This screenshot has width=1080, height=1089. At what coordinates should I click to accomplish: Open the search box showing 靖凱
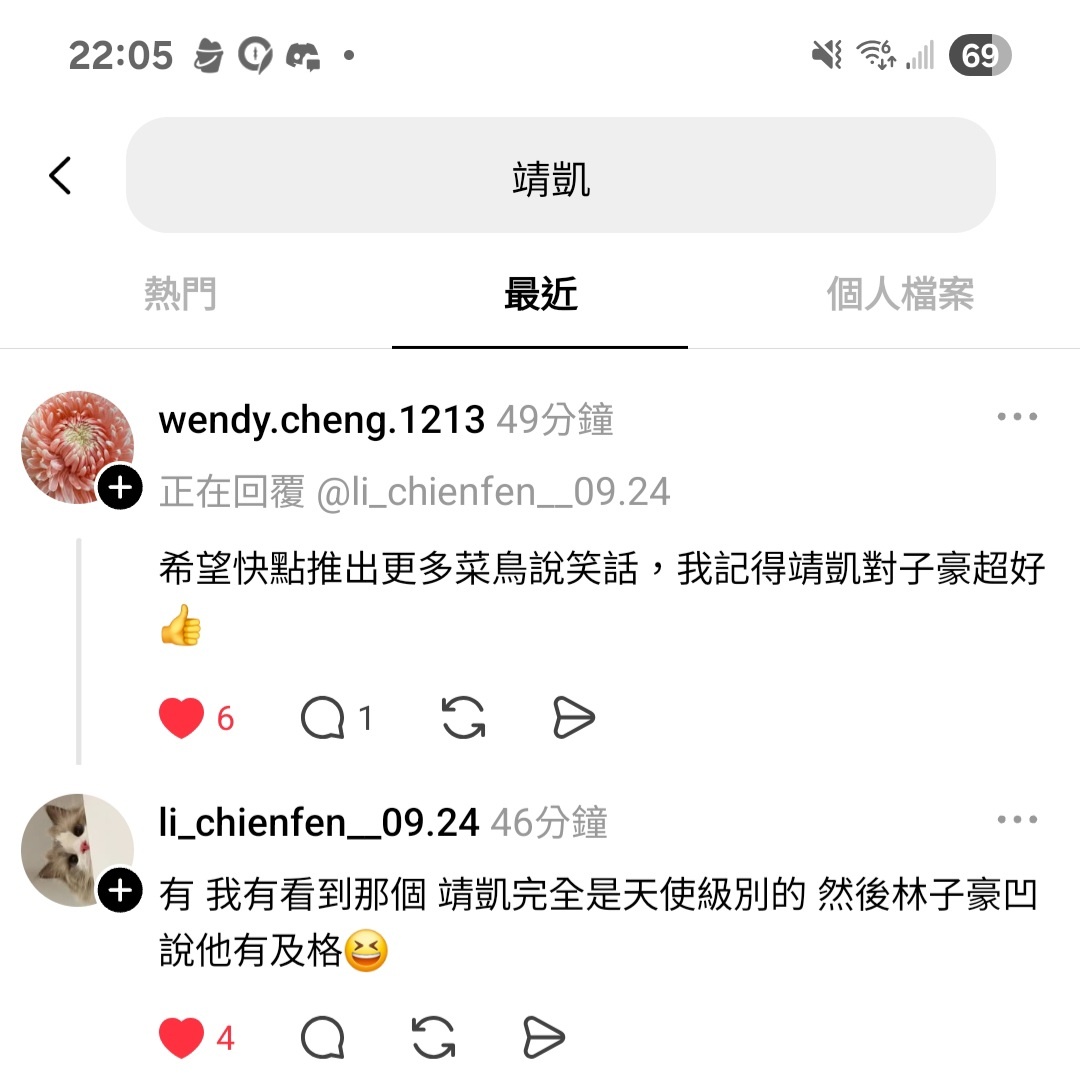coord(560,176)
